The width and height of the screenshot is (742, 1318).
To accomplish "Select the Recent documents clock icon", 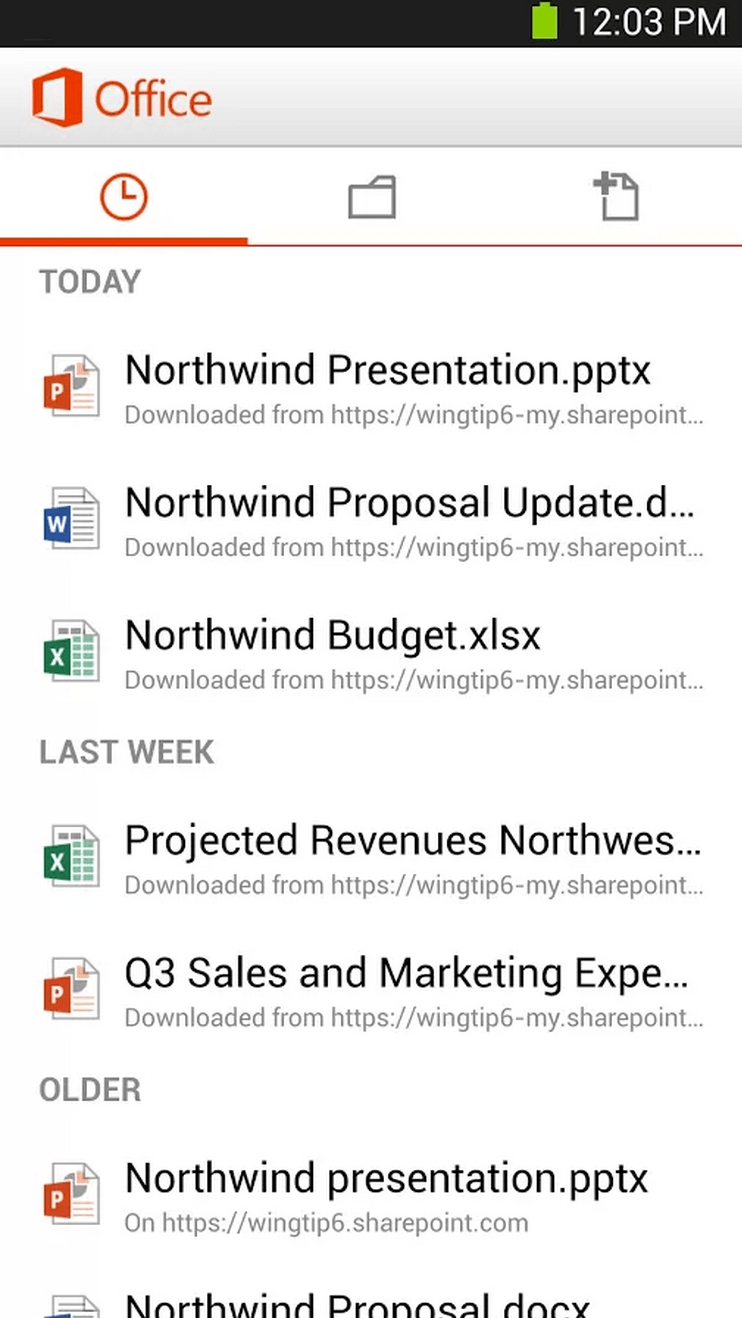I will 123,196.
